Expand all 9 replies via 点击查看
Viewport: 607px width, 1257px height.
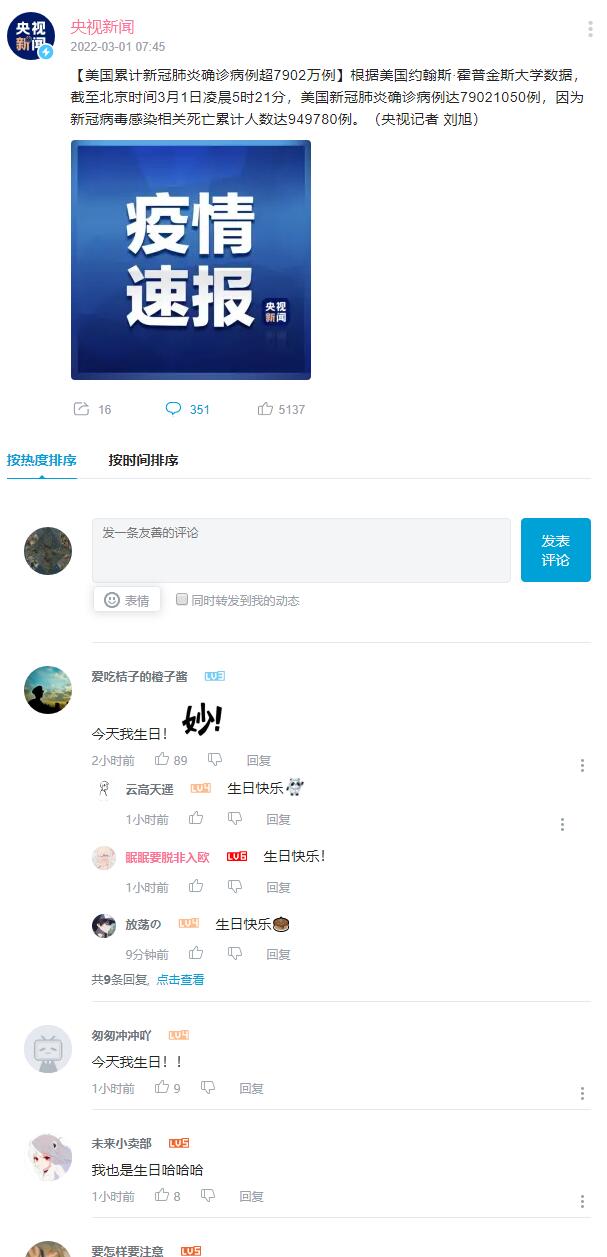180,980
